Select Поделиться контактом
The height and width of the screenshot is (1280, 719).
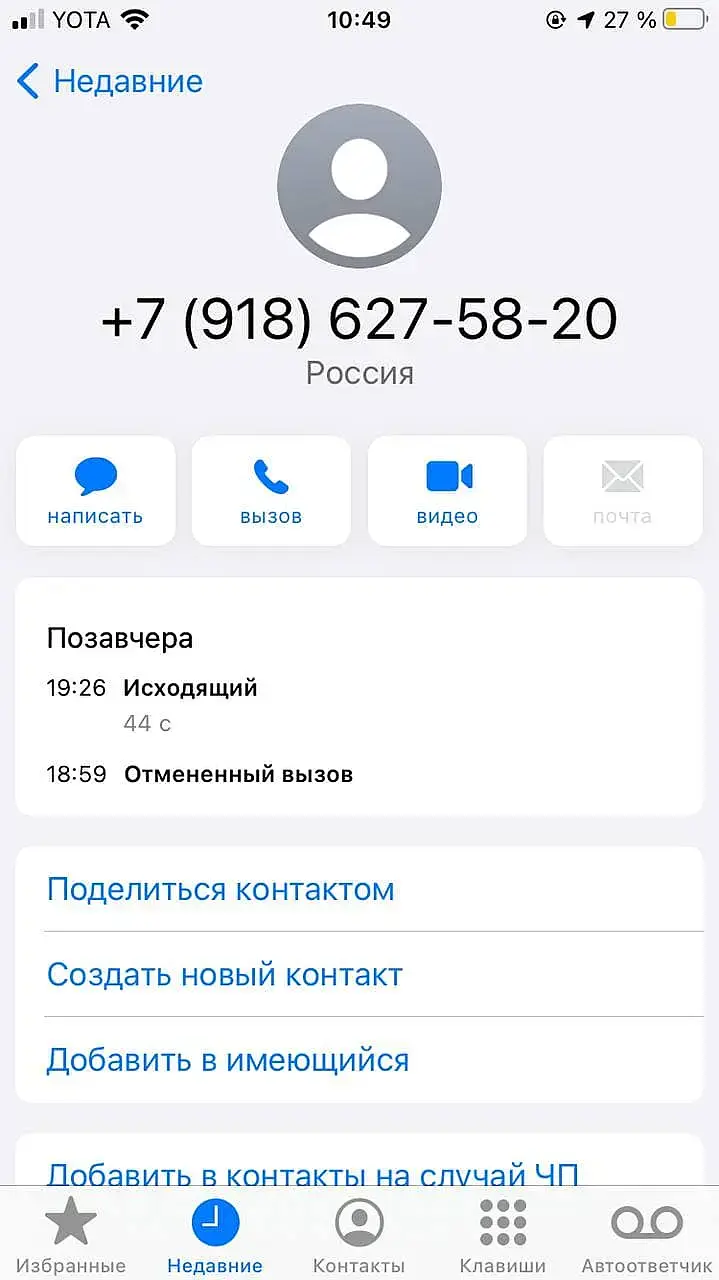pos(221,889)
